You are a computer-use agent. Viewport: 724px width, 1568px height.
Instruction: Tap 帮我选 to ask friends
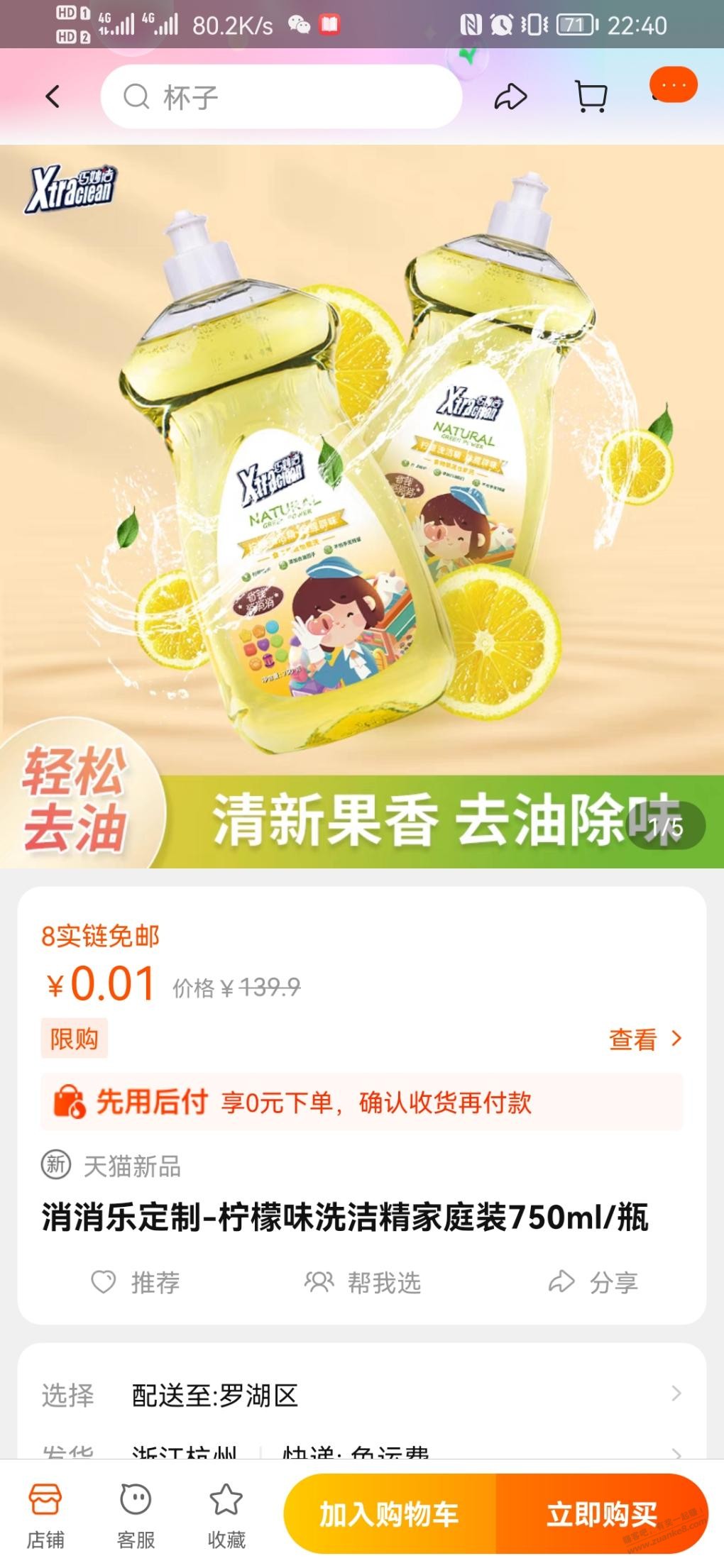coord(363,1282)
